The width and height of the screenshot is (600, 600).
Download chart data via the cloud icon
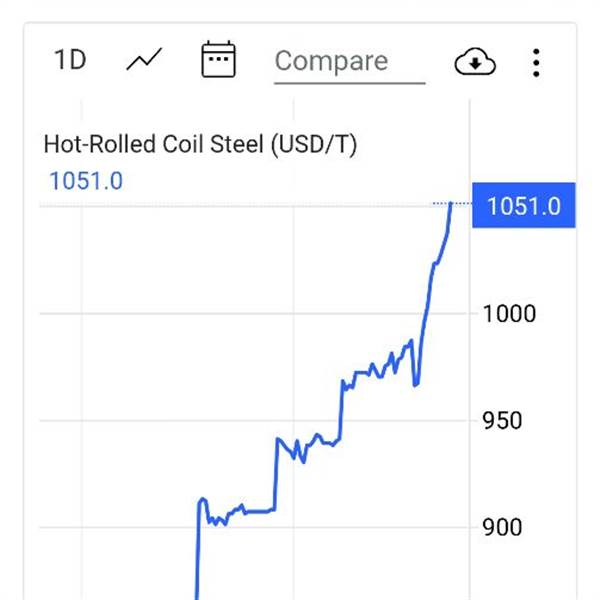[475, 62]
